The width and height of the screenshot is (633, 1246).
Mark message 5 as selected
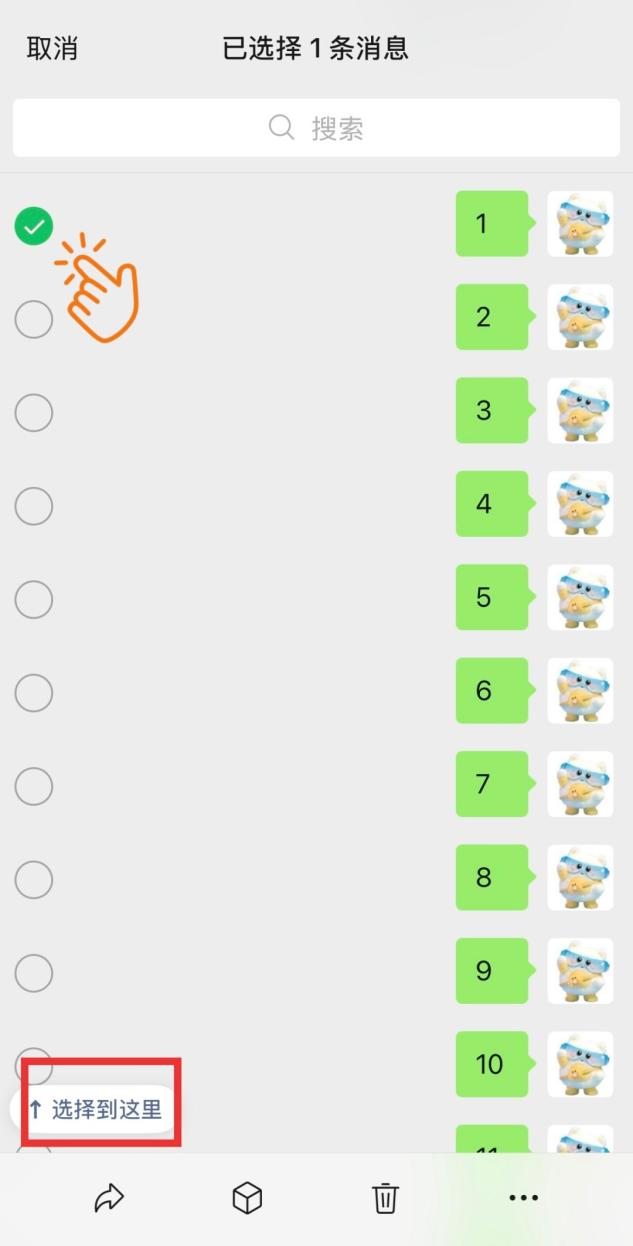(34, 600)
